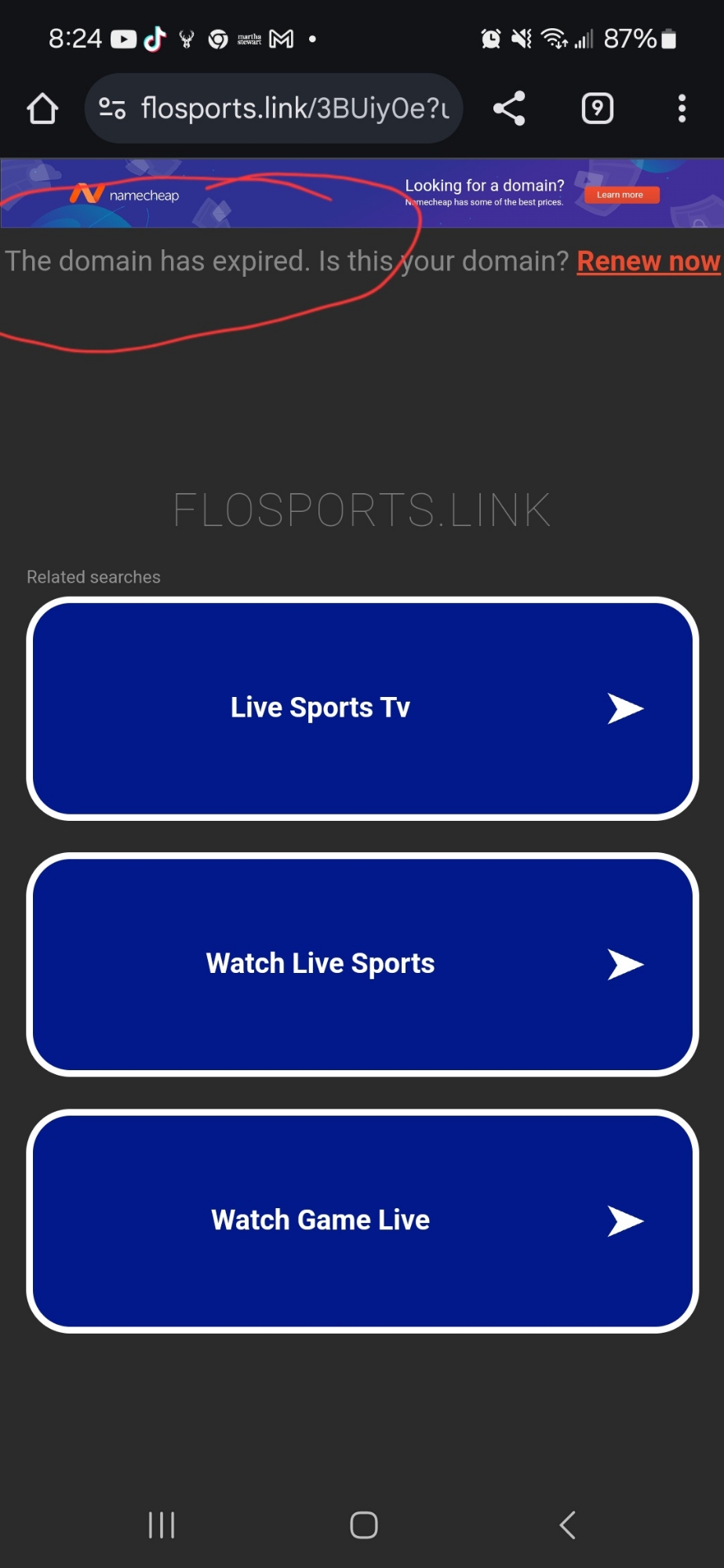Image resolution: width=724 pixels, height=1568 pixels.
Task: View recent apps from navigation bar
Action: pos(162,1525)
